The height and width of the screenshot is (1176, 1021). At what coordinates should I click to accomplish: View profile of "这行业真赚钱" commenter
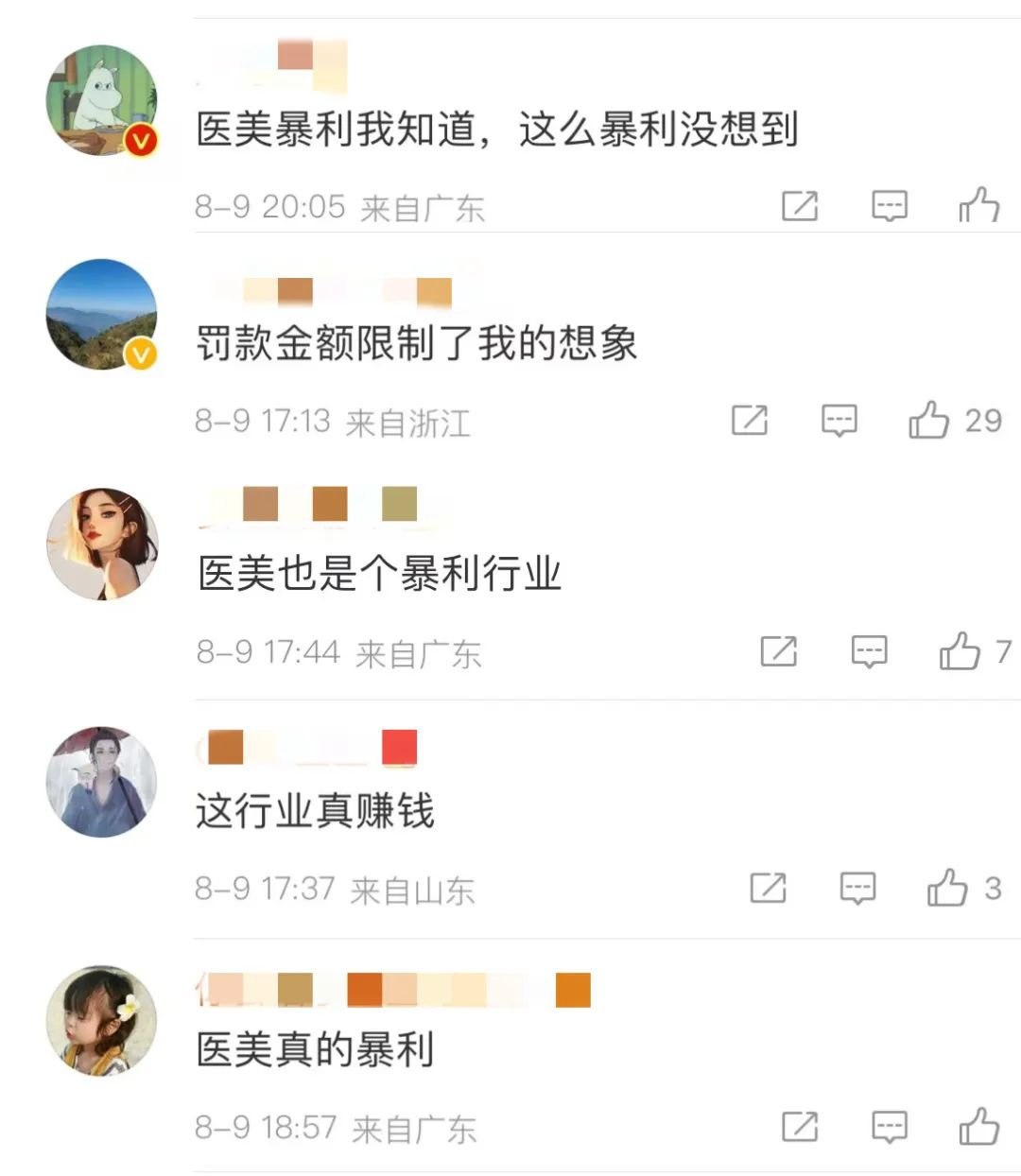102,782
